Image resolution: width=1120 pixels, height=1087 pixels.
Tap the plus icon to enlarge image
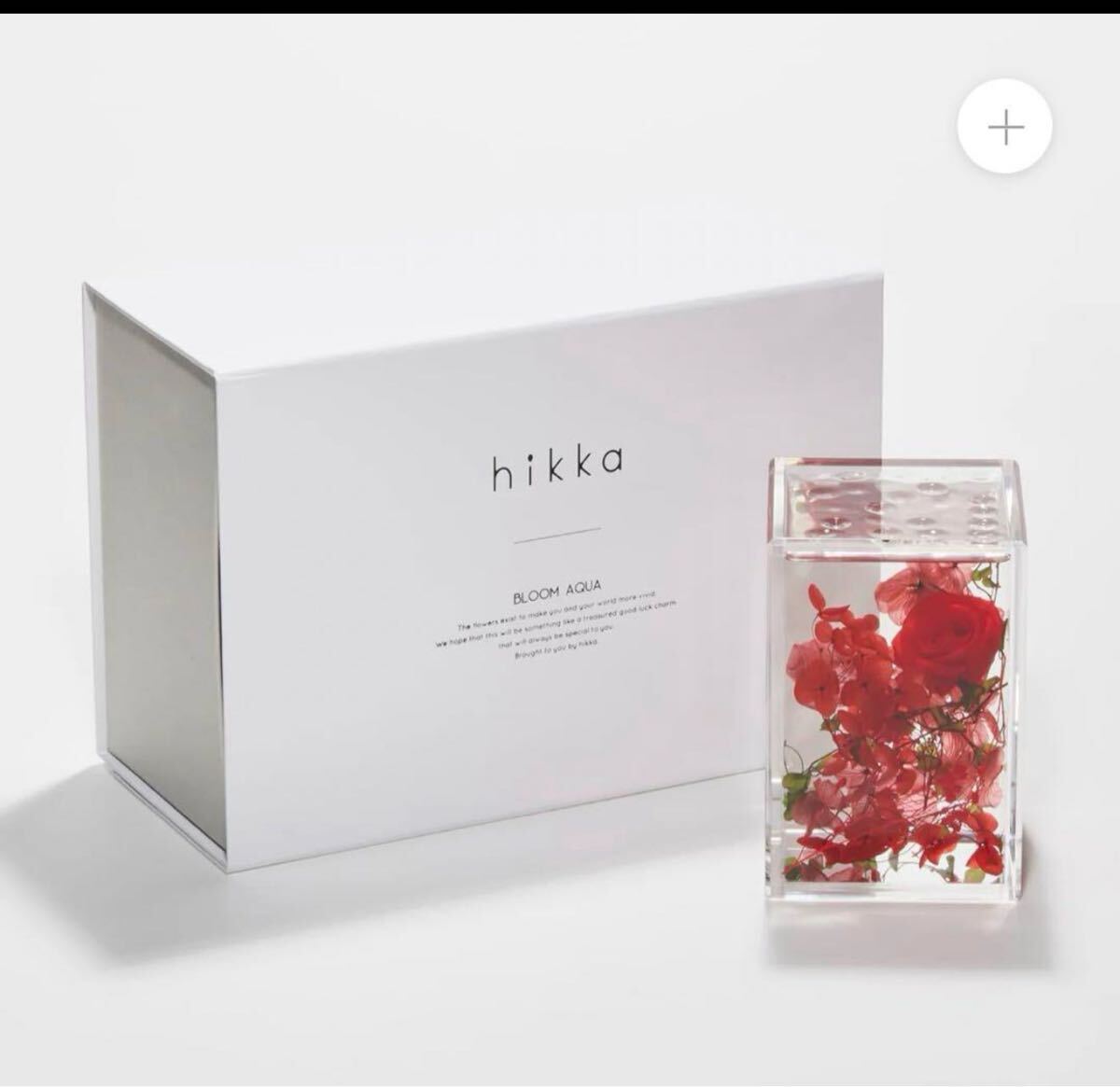point(1005,128)
